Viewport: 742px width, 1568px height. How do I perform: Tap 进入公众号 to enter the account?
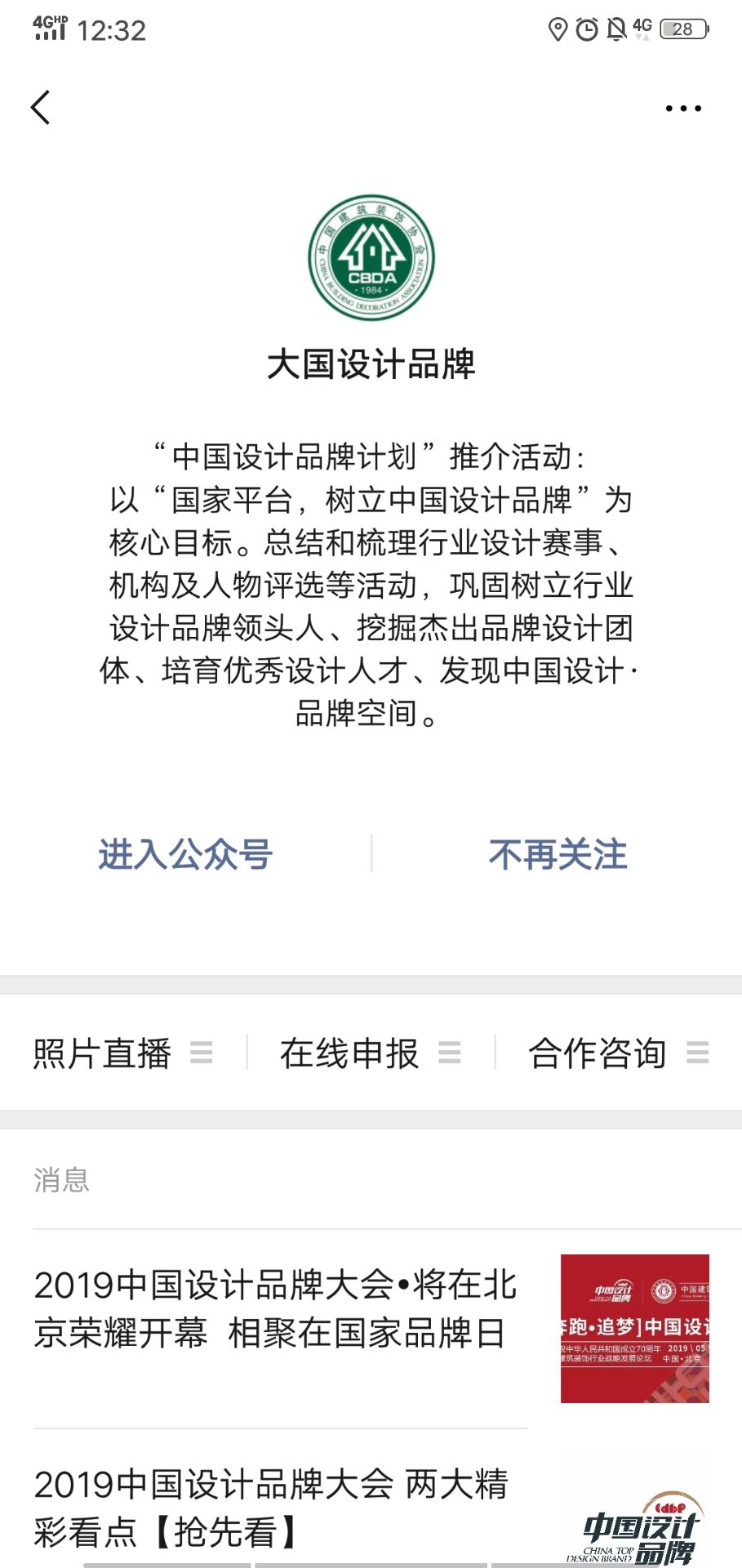(185, 854)
